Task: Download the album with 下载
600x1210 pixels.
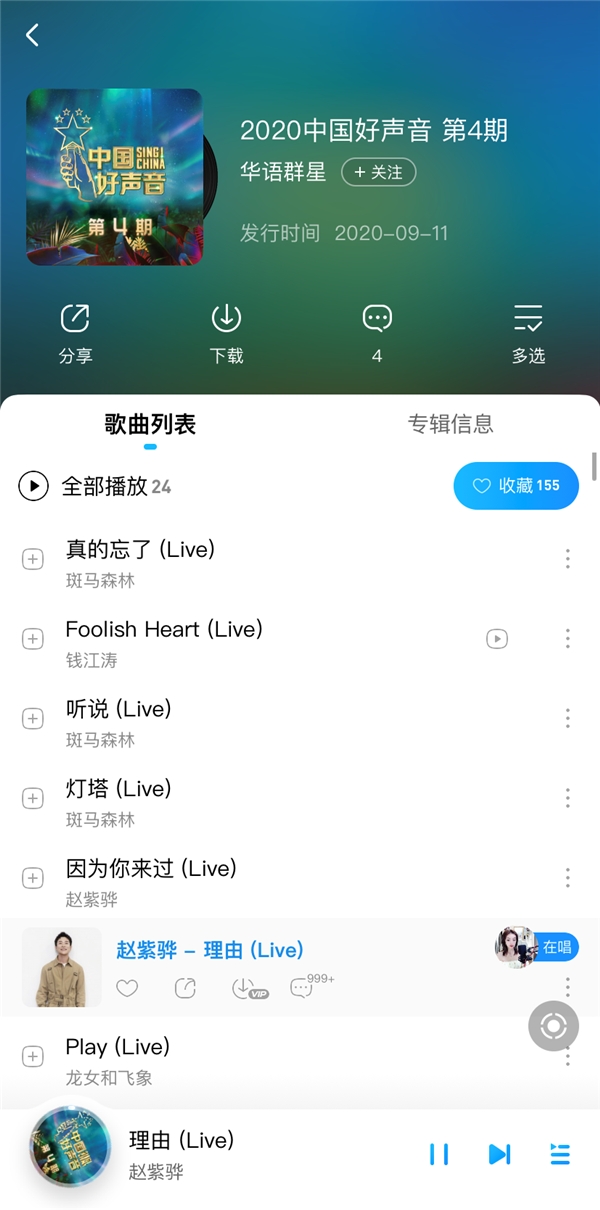Action: 227,334
